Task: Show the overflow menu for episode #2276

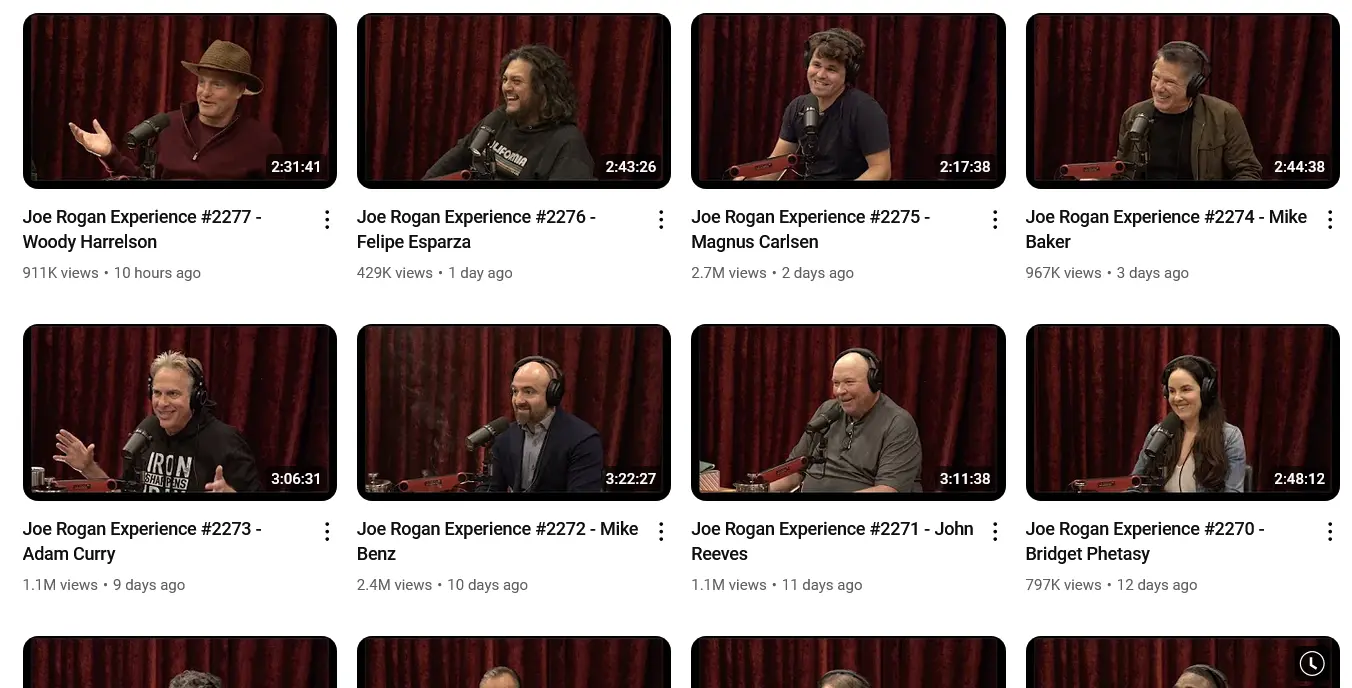Action: pos(661,220)
